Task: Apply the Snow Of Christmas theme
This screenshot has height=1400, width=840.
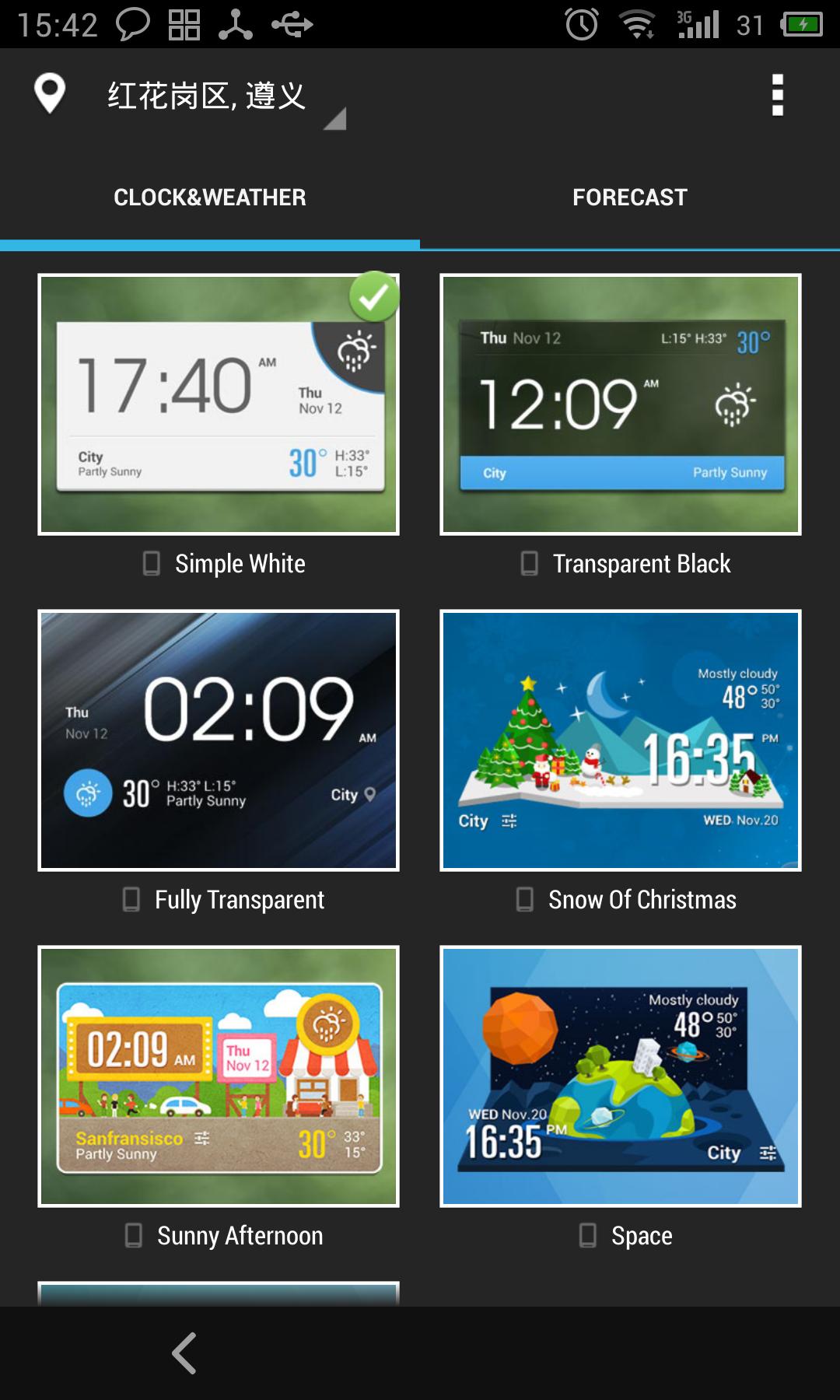Action: coord(621,740)
